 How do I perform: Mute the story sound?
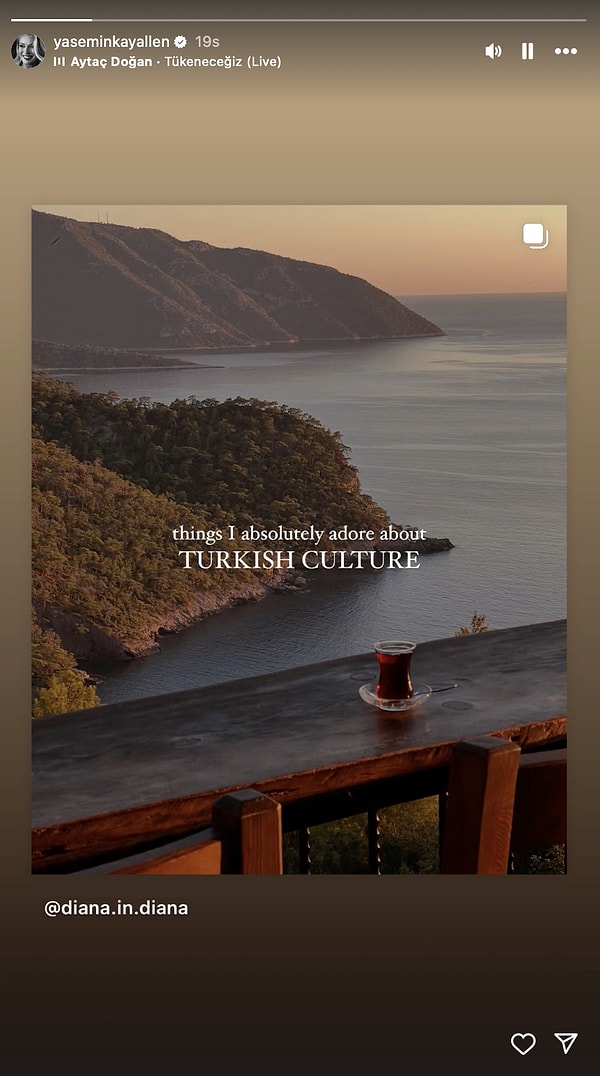[x=493, y=51]
